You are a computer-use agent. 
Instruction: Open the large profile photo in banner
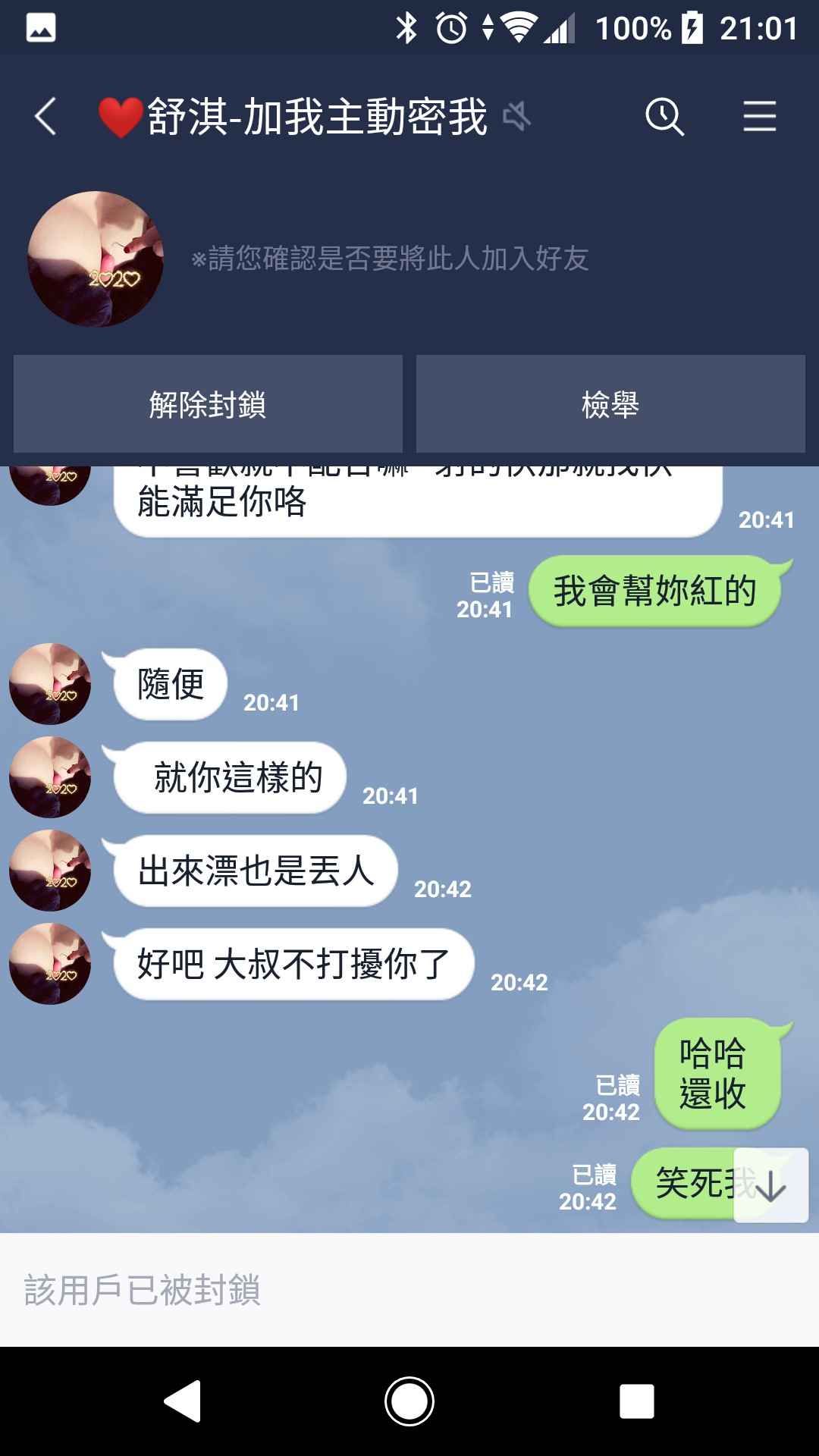point(96,259)
